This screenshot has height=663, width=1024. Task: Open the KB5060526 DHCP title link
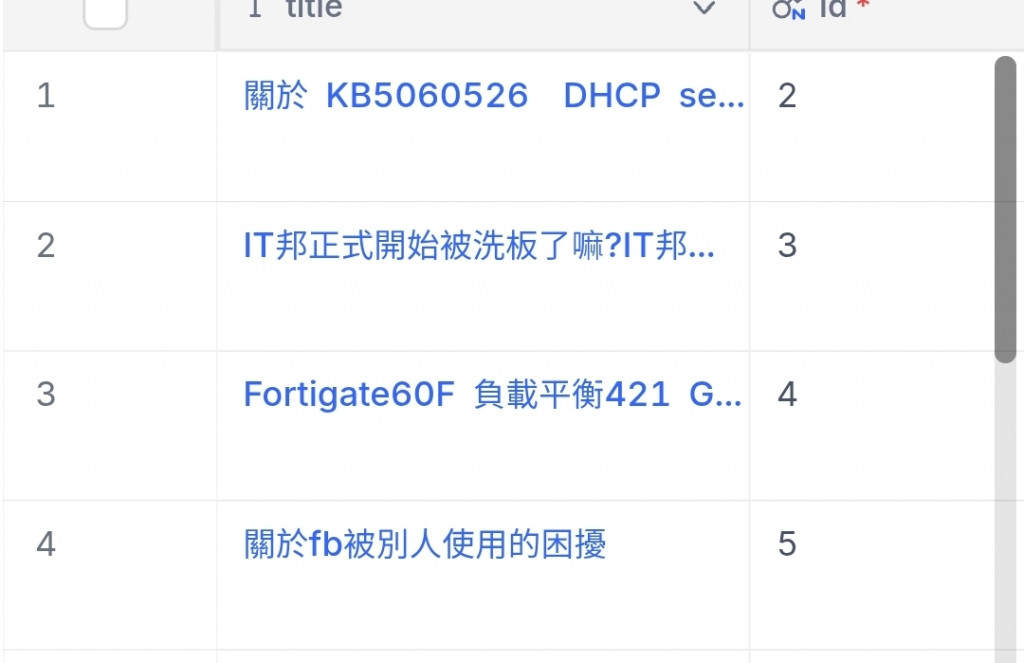493,96
